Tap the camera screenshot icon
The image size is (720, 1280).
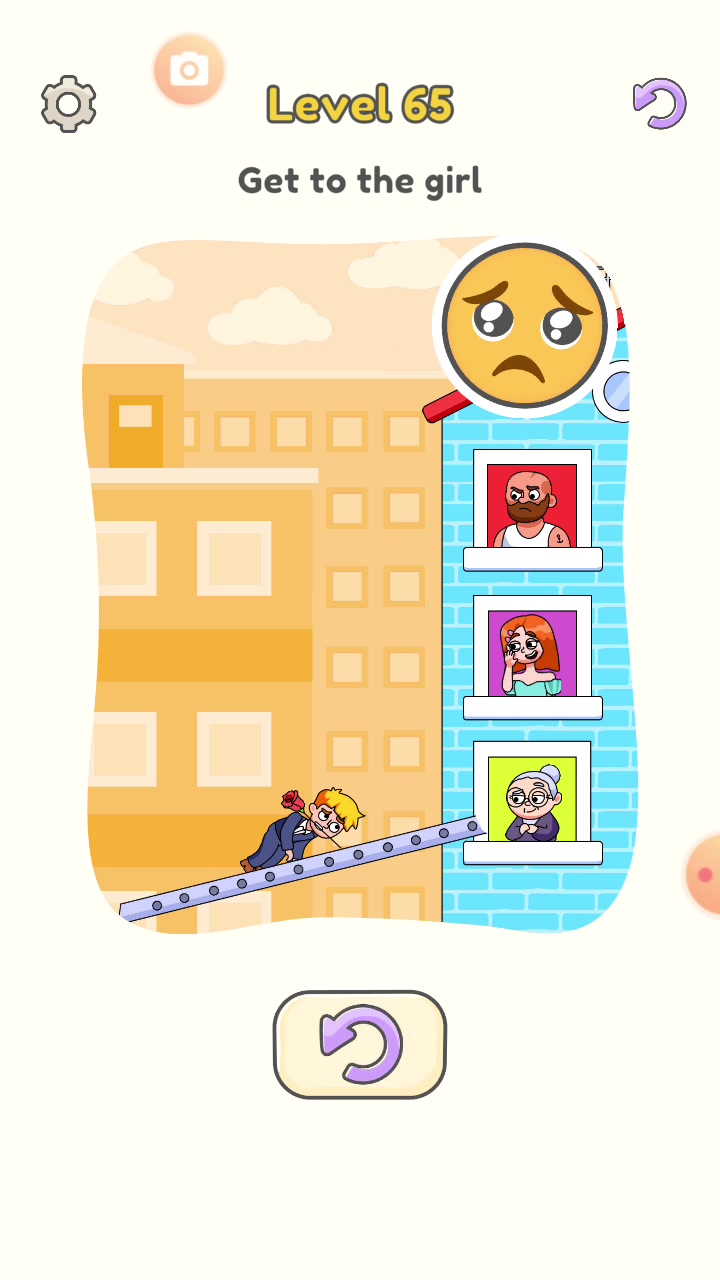click(x=189, y=70)
